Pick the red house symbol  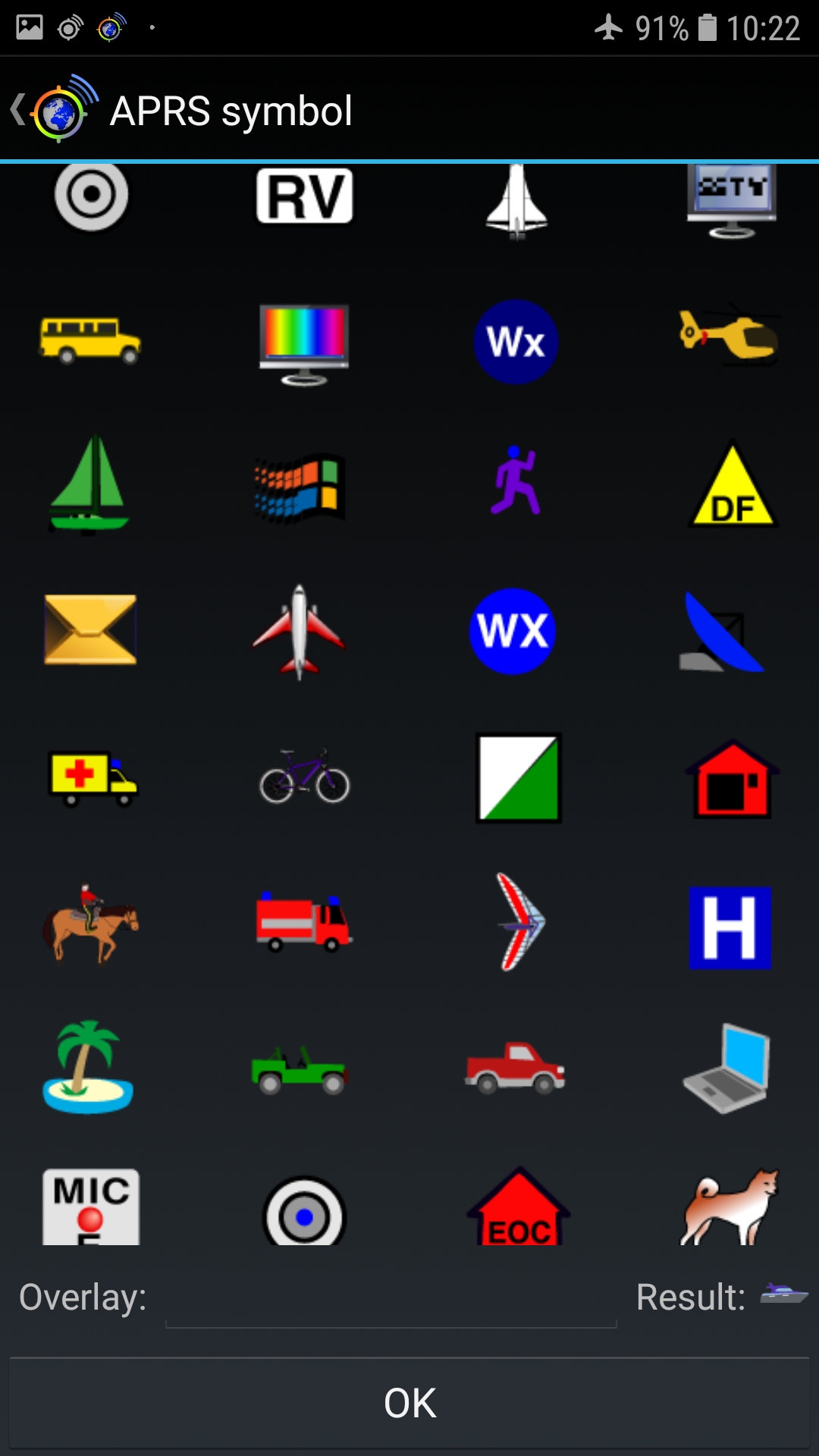tap(732, 780)
